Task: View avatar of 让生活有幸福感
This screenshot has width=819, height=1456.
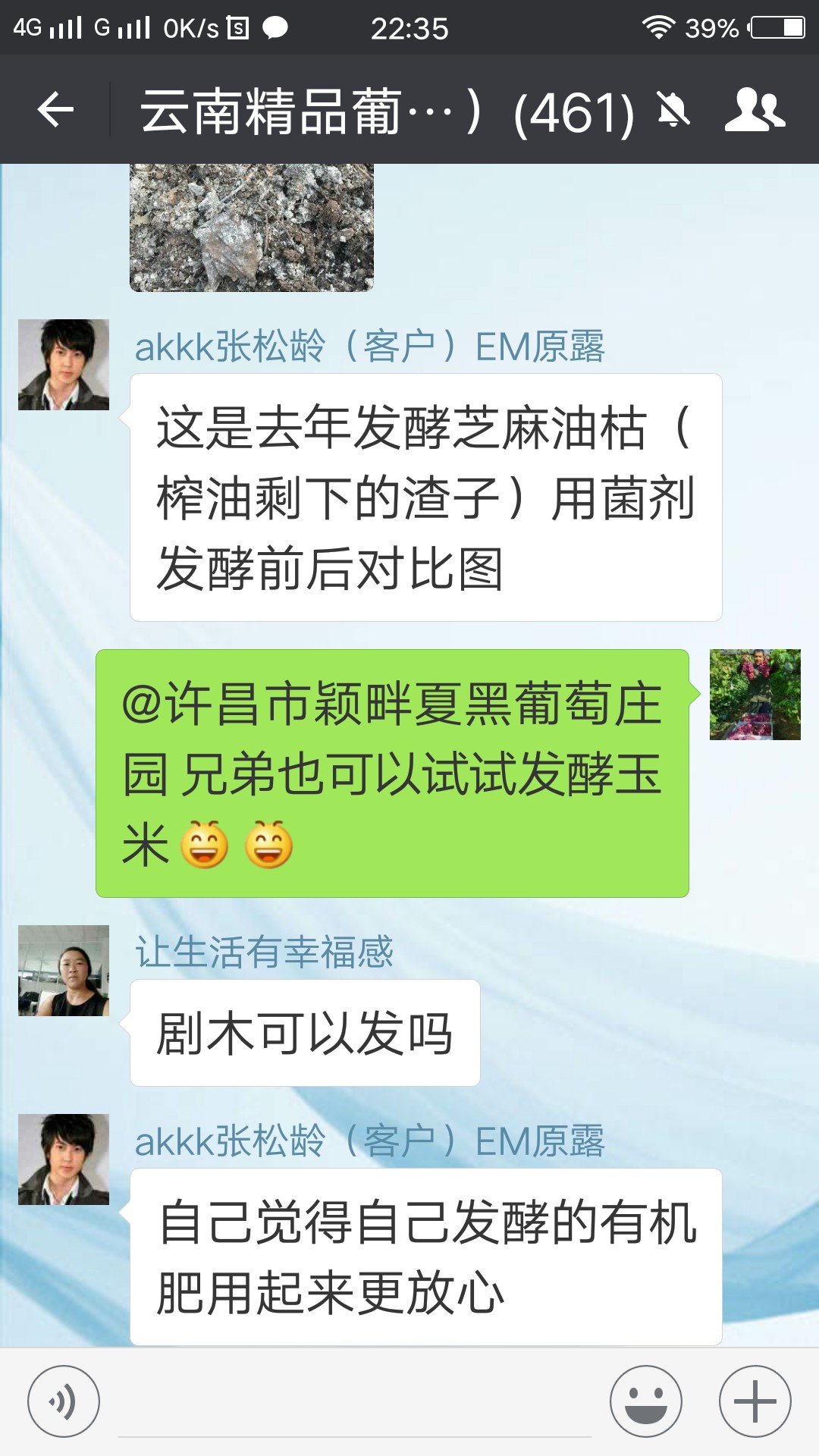Action: pos(64,971)
